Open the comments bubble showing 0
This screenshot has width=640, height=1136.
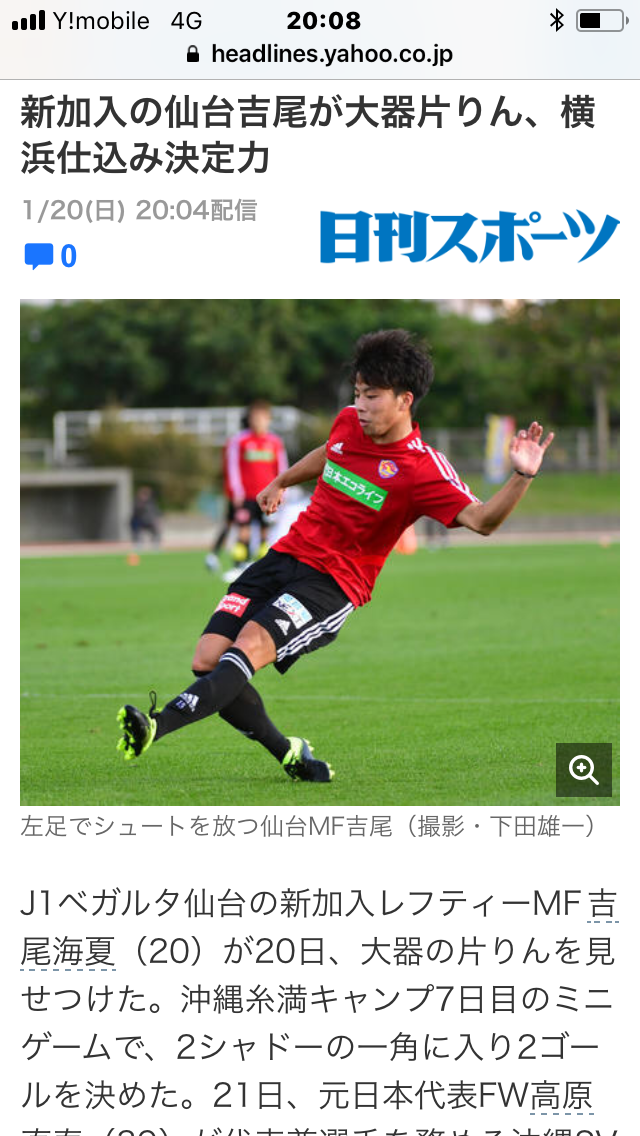[49, 257]
